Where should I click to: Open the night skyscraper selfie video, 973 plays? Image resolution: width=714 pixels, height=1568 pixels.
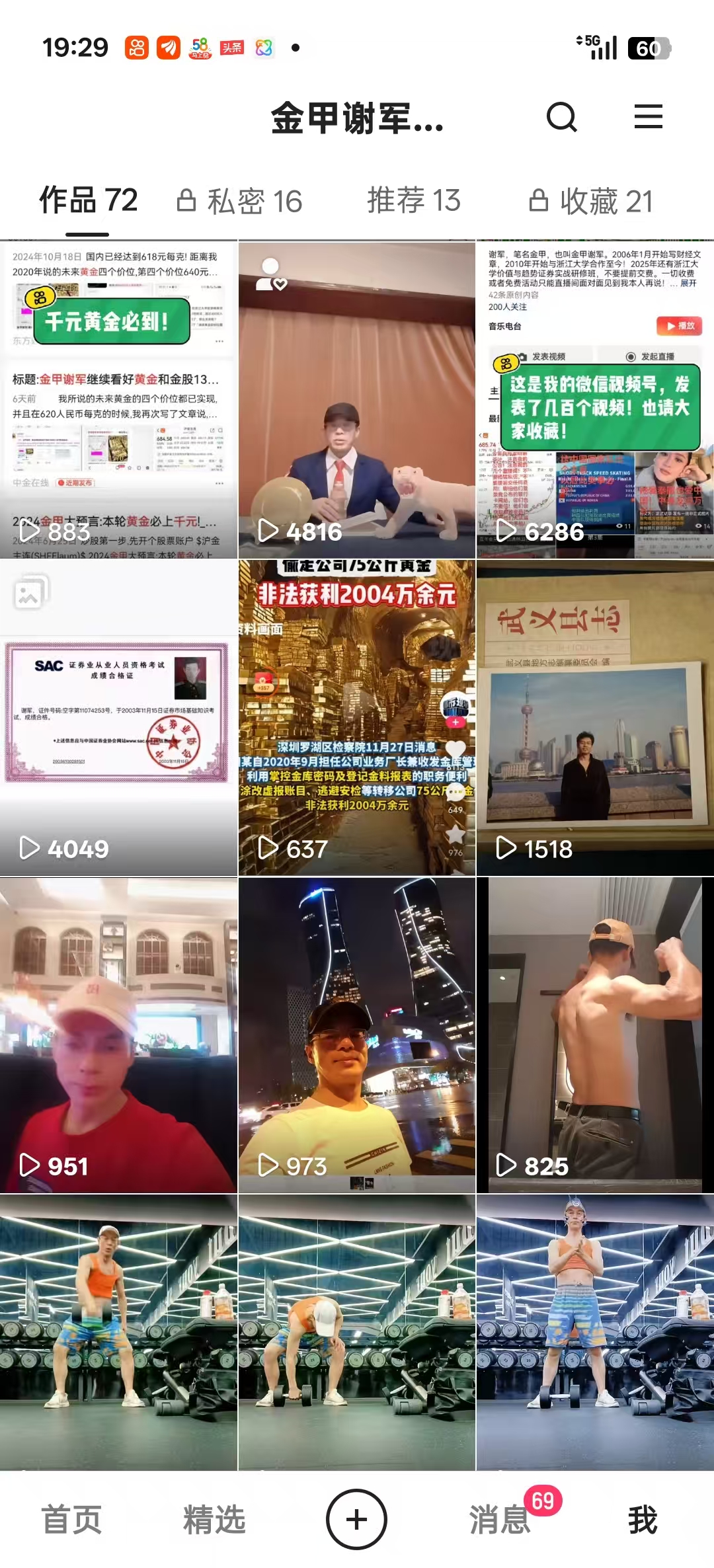click(x=356, y=1035)
